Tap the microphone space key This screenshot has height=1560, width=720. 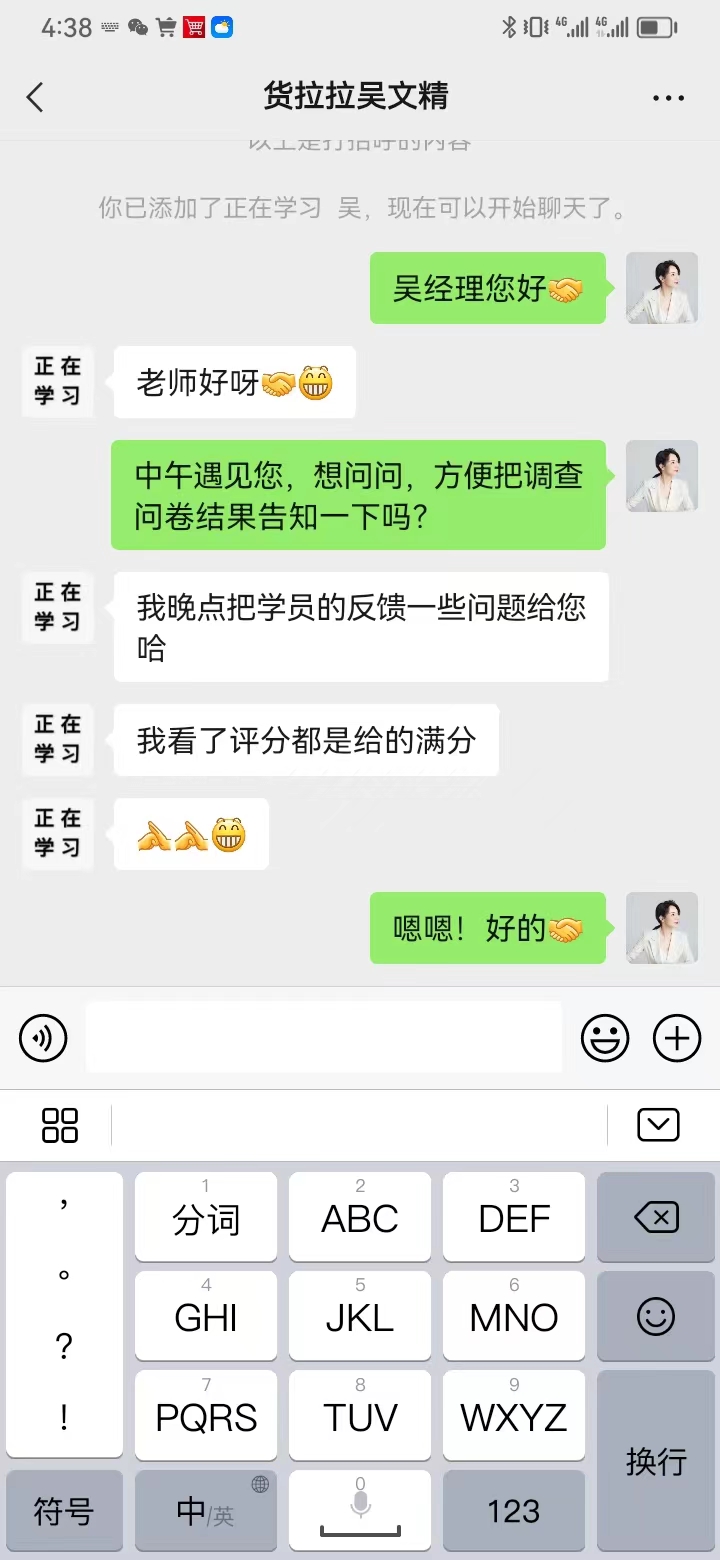click(x=360, y=1511)
